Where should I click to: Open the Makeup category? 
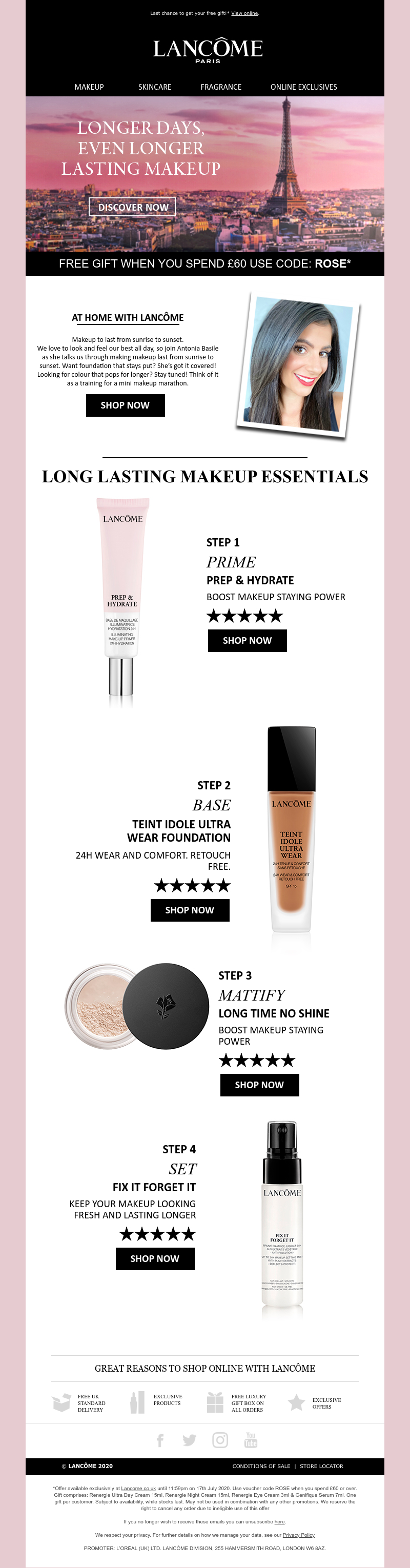click(x=89, y=87)
